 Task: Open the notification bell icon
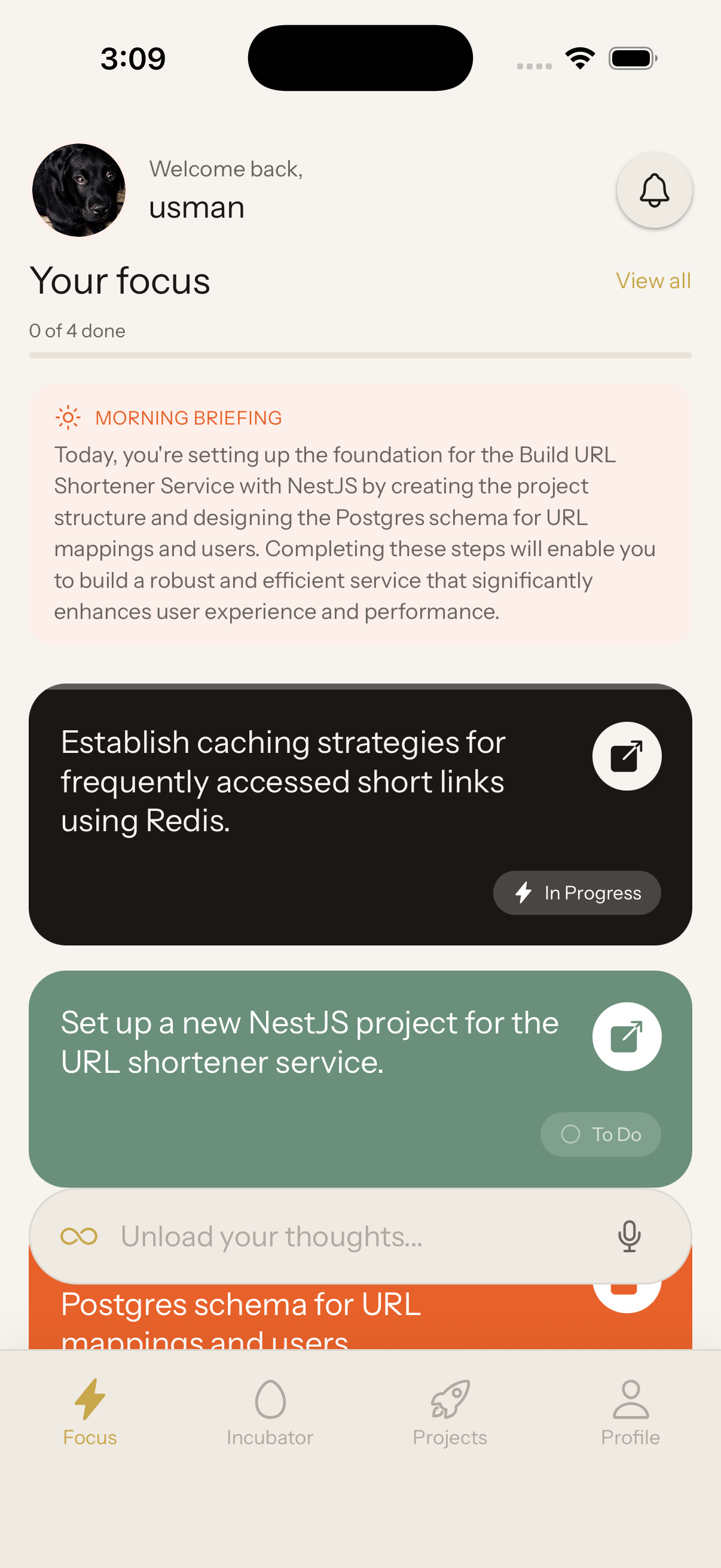click(653, 190)
